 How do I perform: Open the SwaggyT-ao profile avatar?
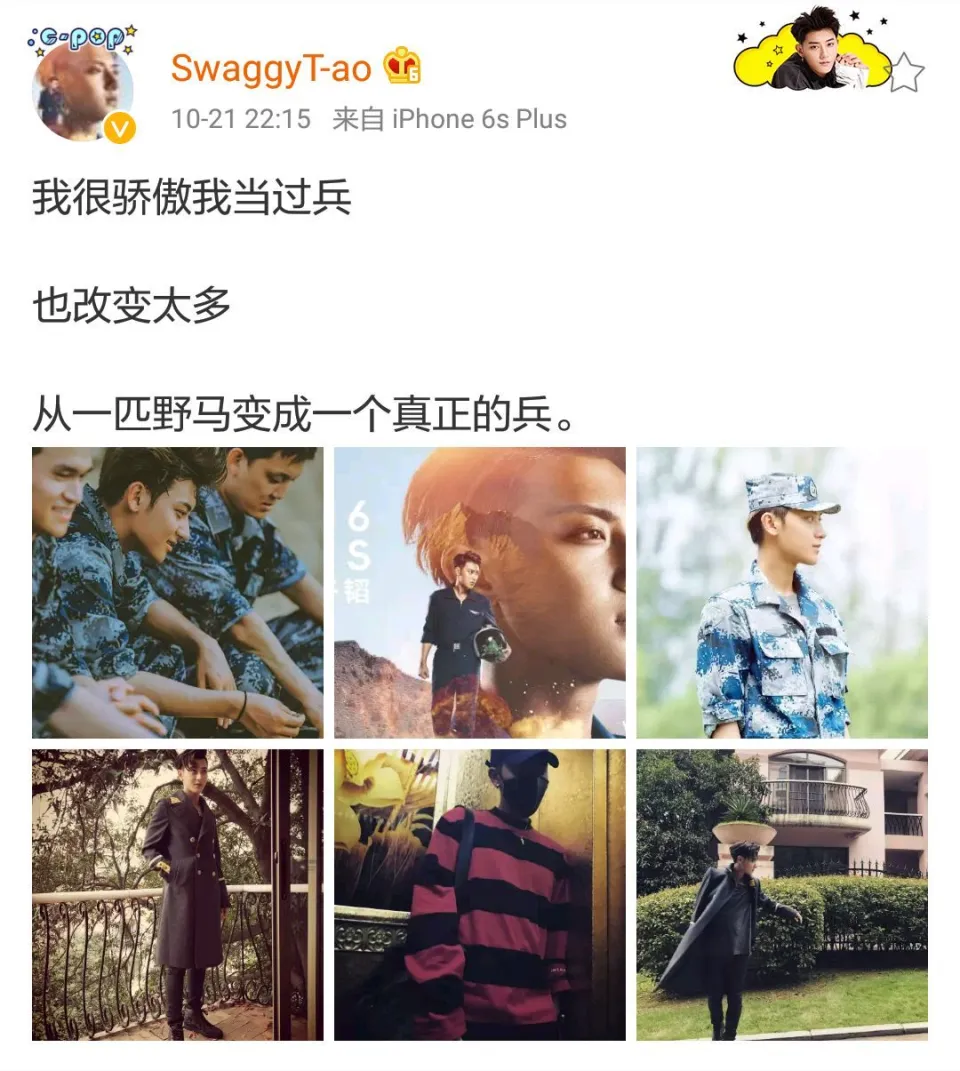click(82, 90)
